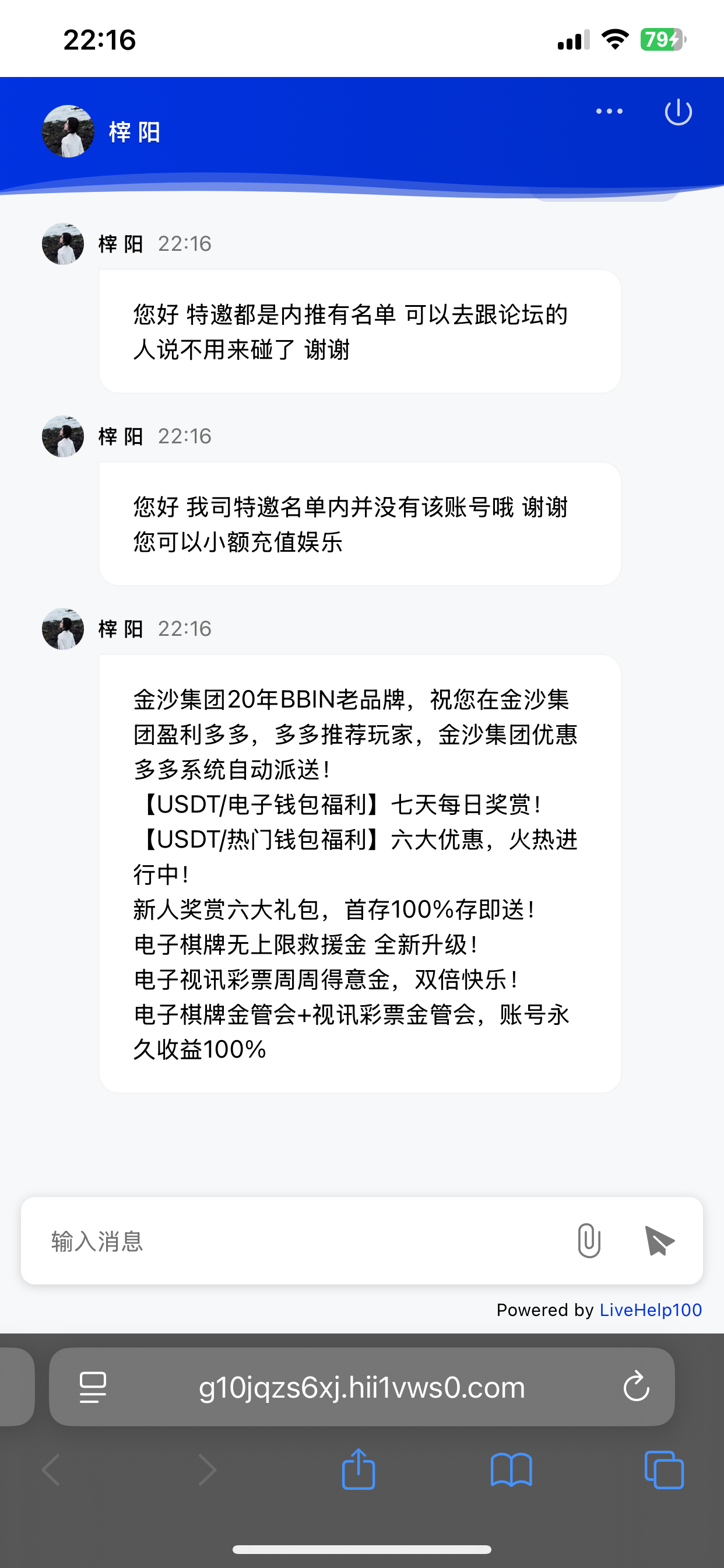Open Safari bookmarks
This screenshot has height=1568, width=724.
click(x=511, y=1469)
